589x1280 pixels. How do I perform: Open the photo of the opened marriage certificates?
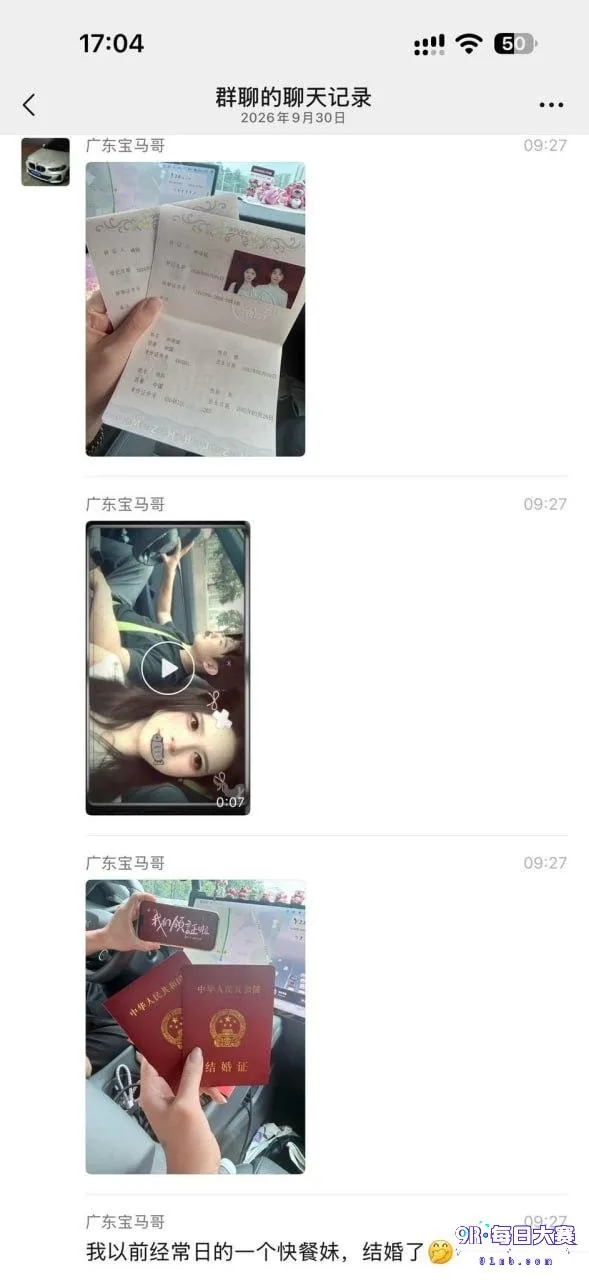[195, 309]
